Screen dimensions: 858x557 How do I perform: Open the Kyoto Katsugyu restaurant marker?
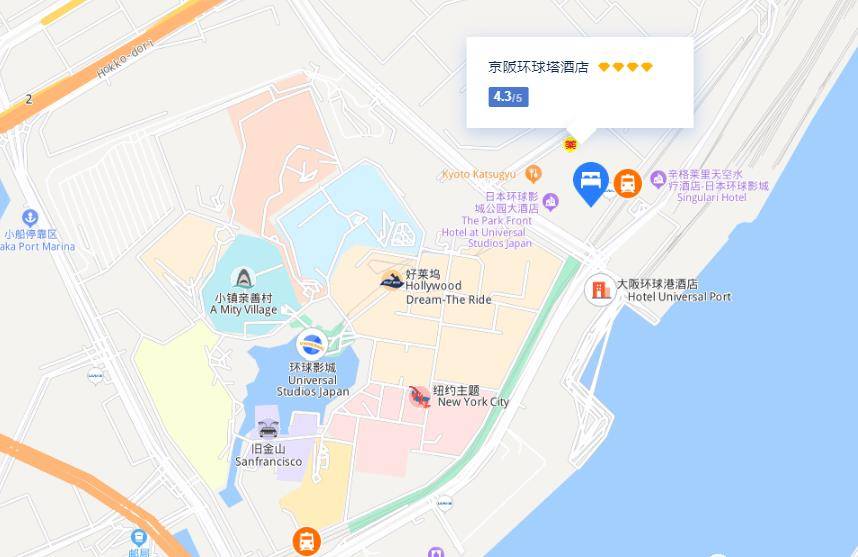click(x=533, y=173)
